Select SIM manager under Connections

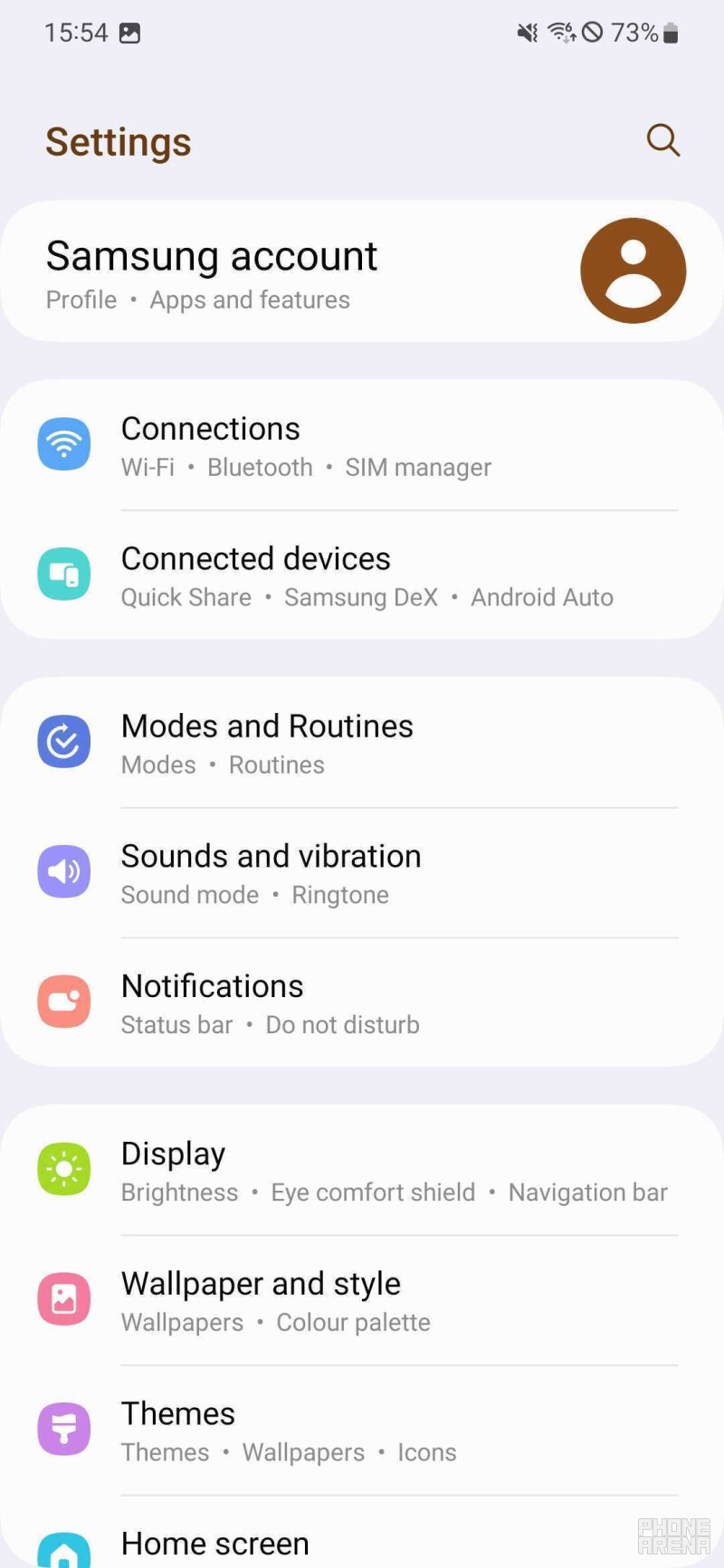(418, 467)
